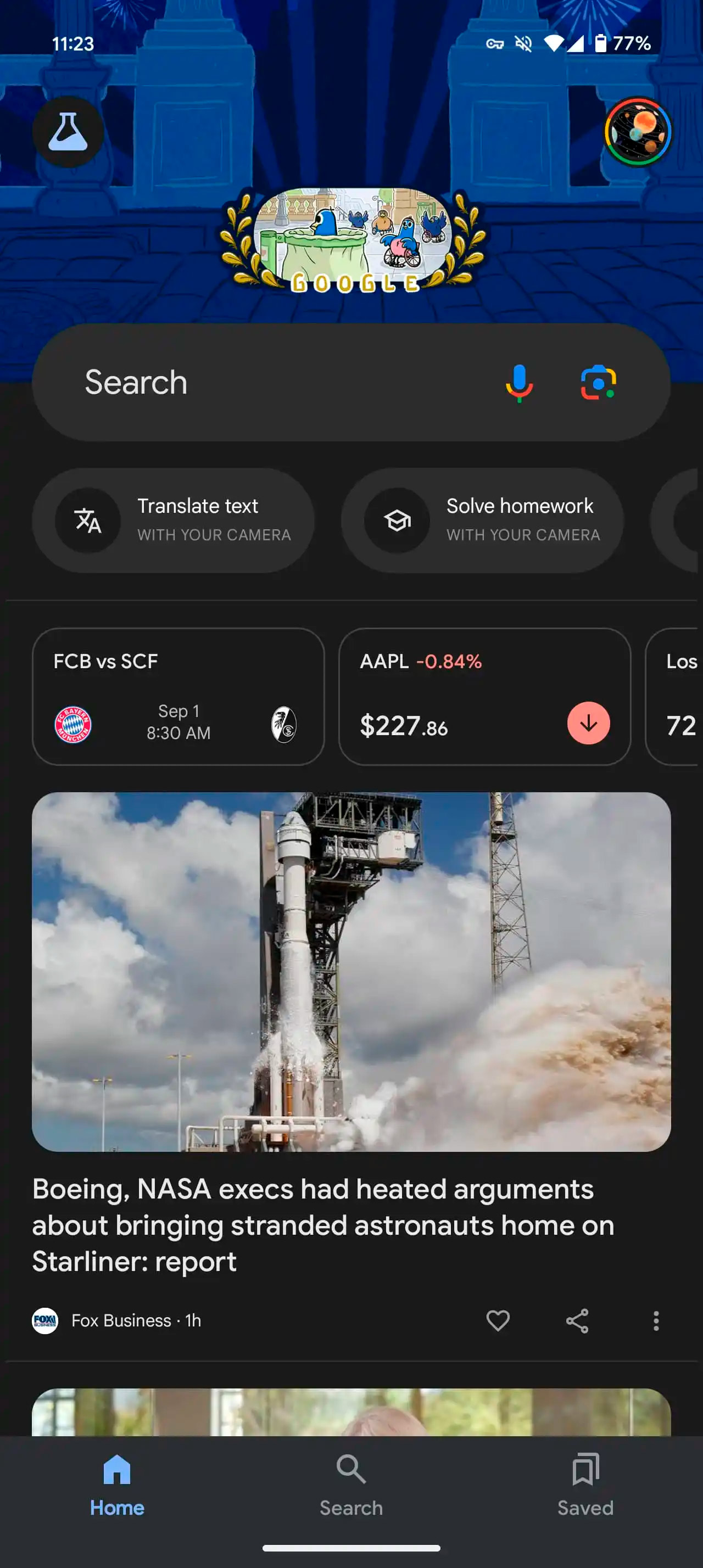
Task: Open the AAPL stock card
Action: coord(484,696)
